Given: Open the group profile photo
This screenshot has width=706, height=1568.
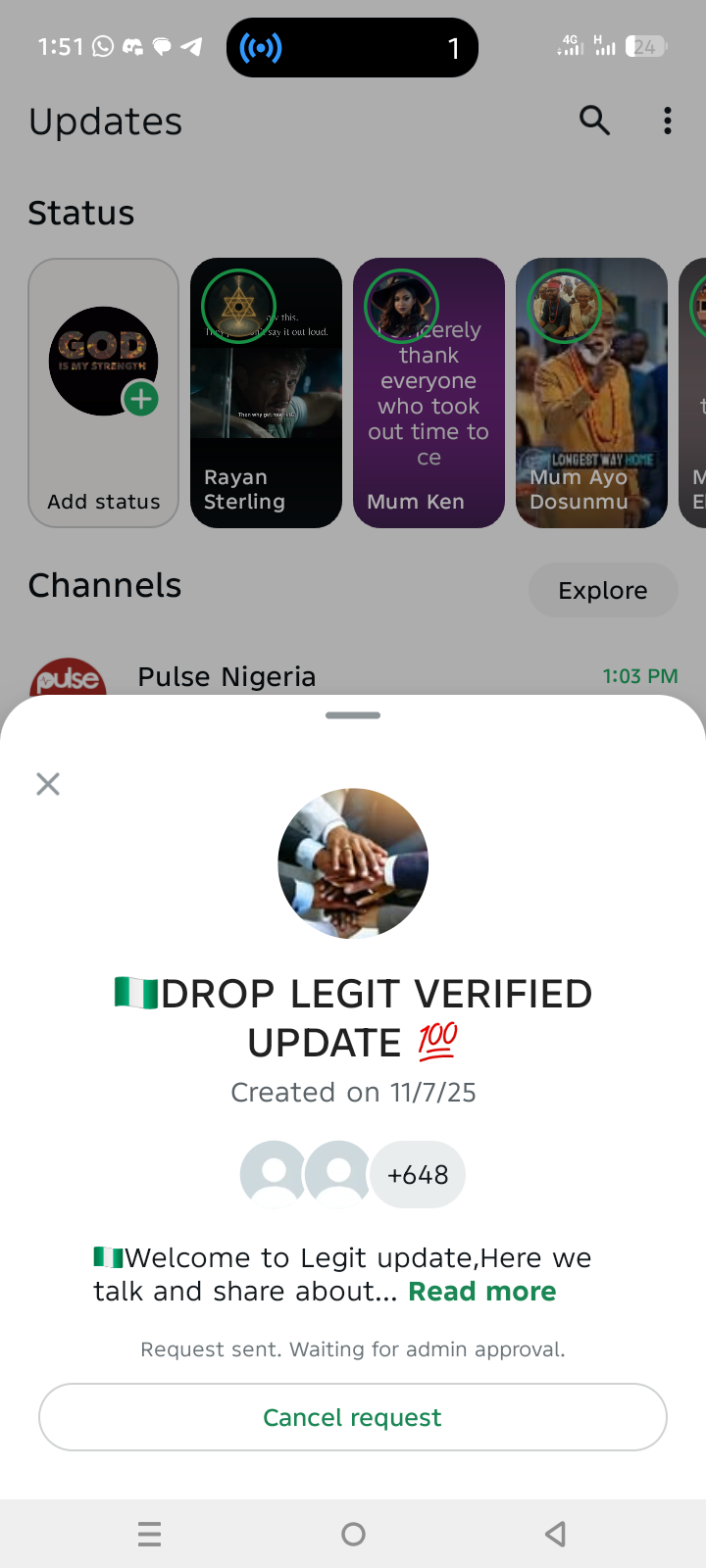Looking at the screenshot, I should click(353, 863).
